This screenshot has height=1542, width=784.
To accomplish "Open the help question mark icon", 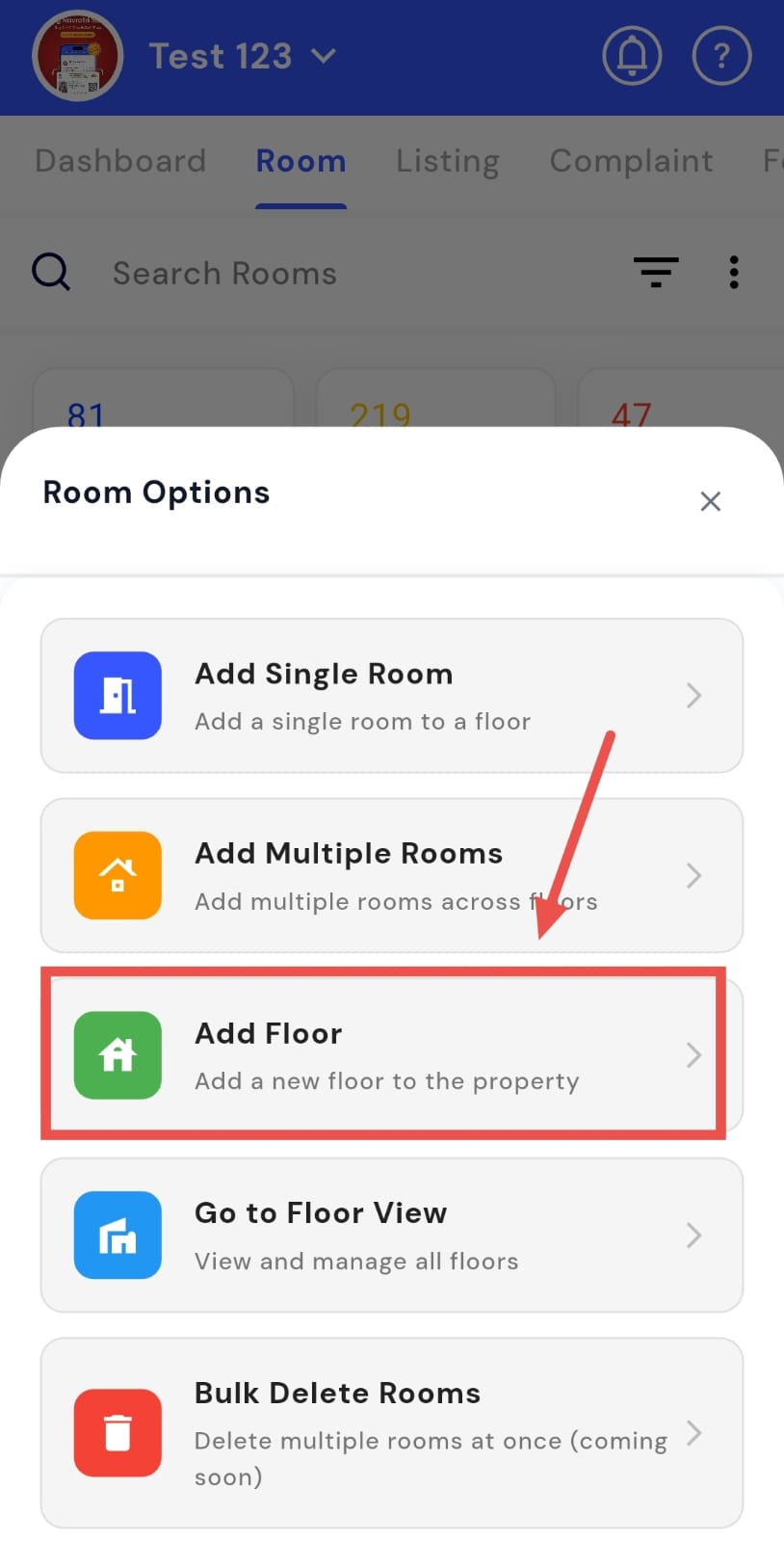I will [x=721, y=56].
